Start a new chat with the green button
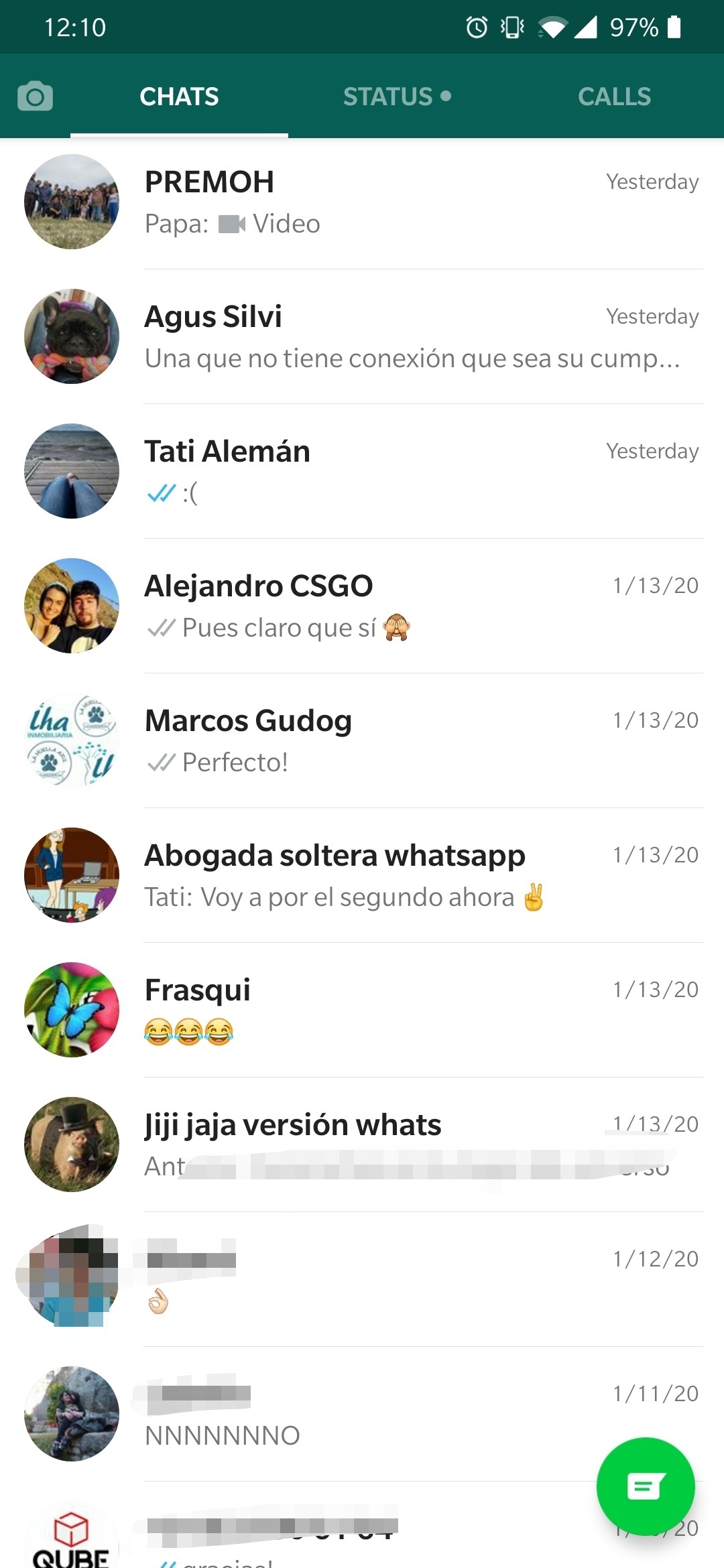Viewport: 724px width, 1568px height. click(645, 1486)
